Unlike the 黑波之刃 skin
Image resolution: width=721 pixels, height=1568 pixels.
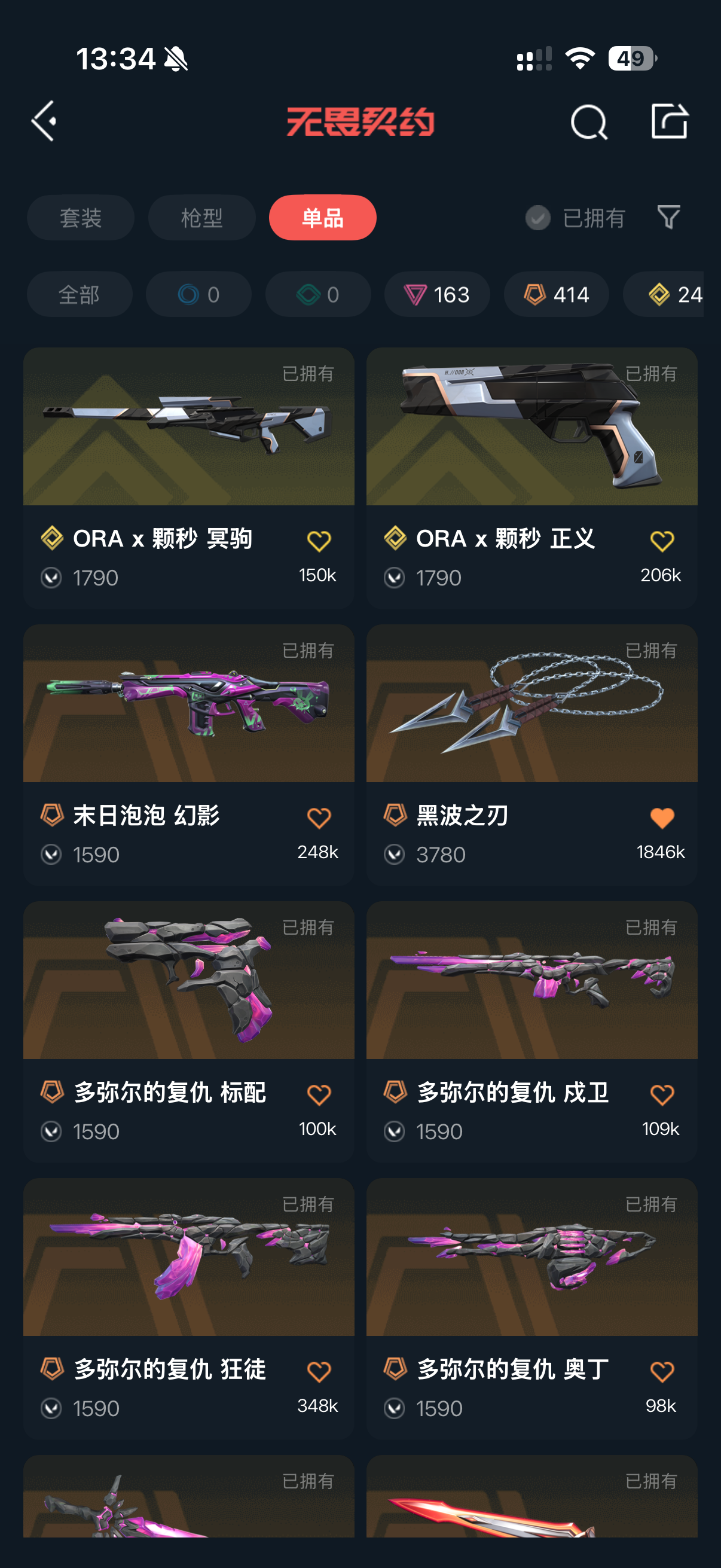click(661, 817)
